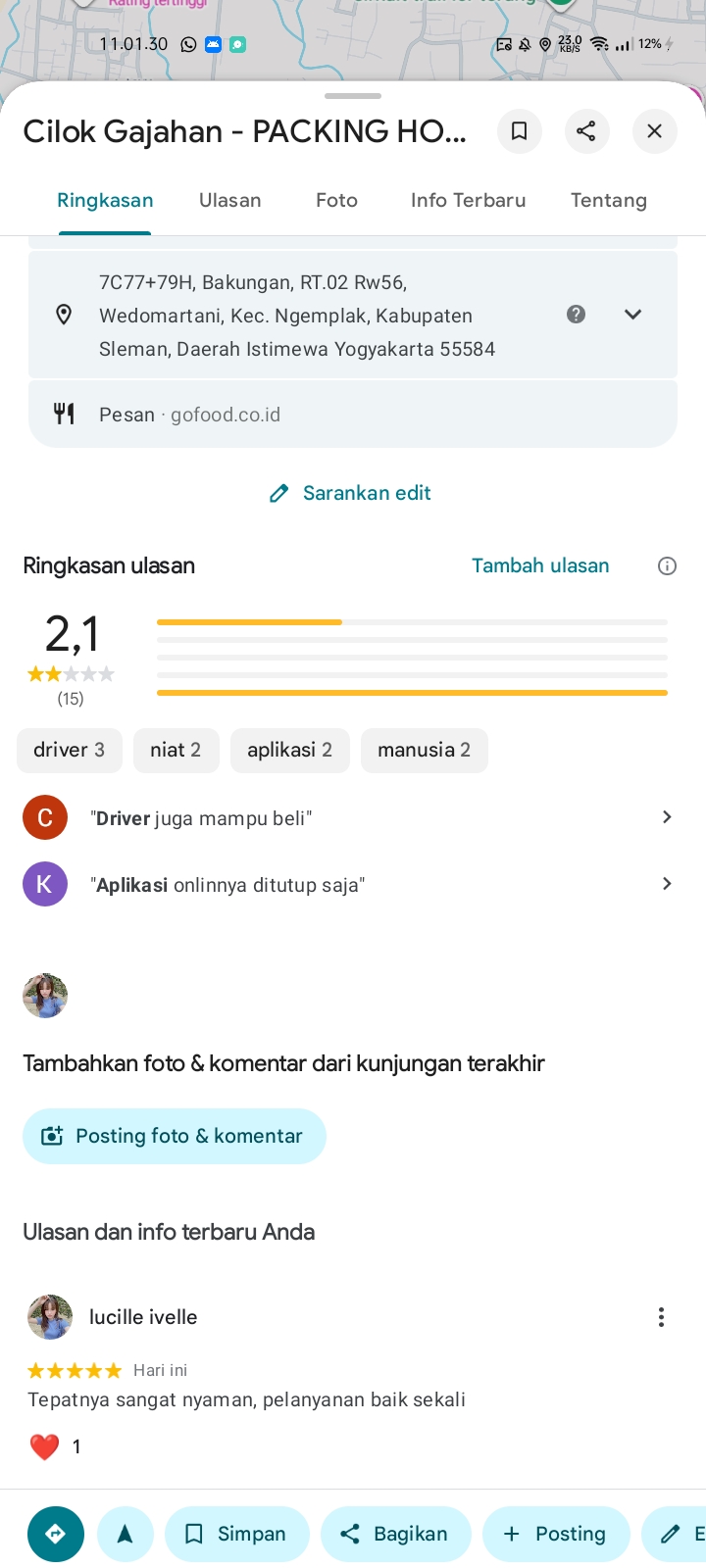
Task: Switch to the Foto tab
Action: tap(336, 201)
